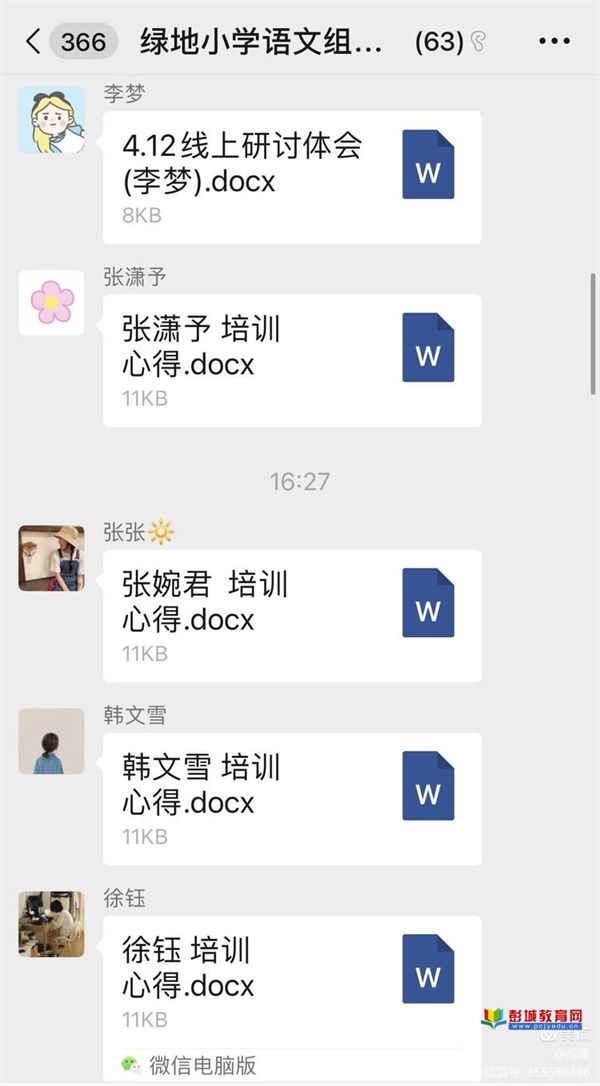
Task: Open the group chat overflow menu
Action: click(x=554, y=42)
